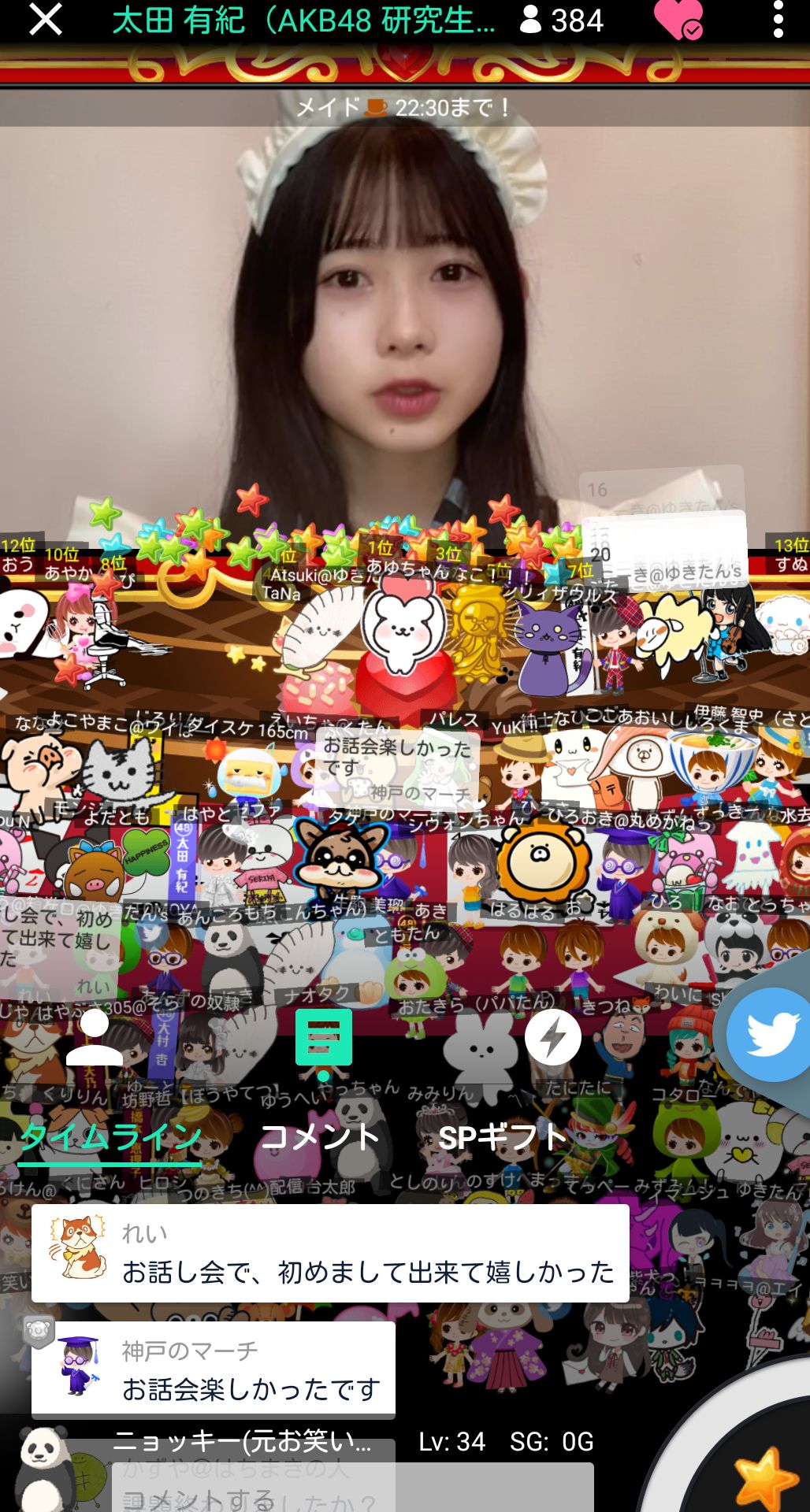
Task: Switch to タイムライン tab
Action: (x=110, y=1138)
